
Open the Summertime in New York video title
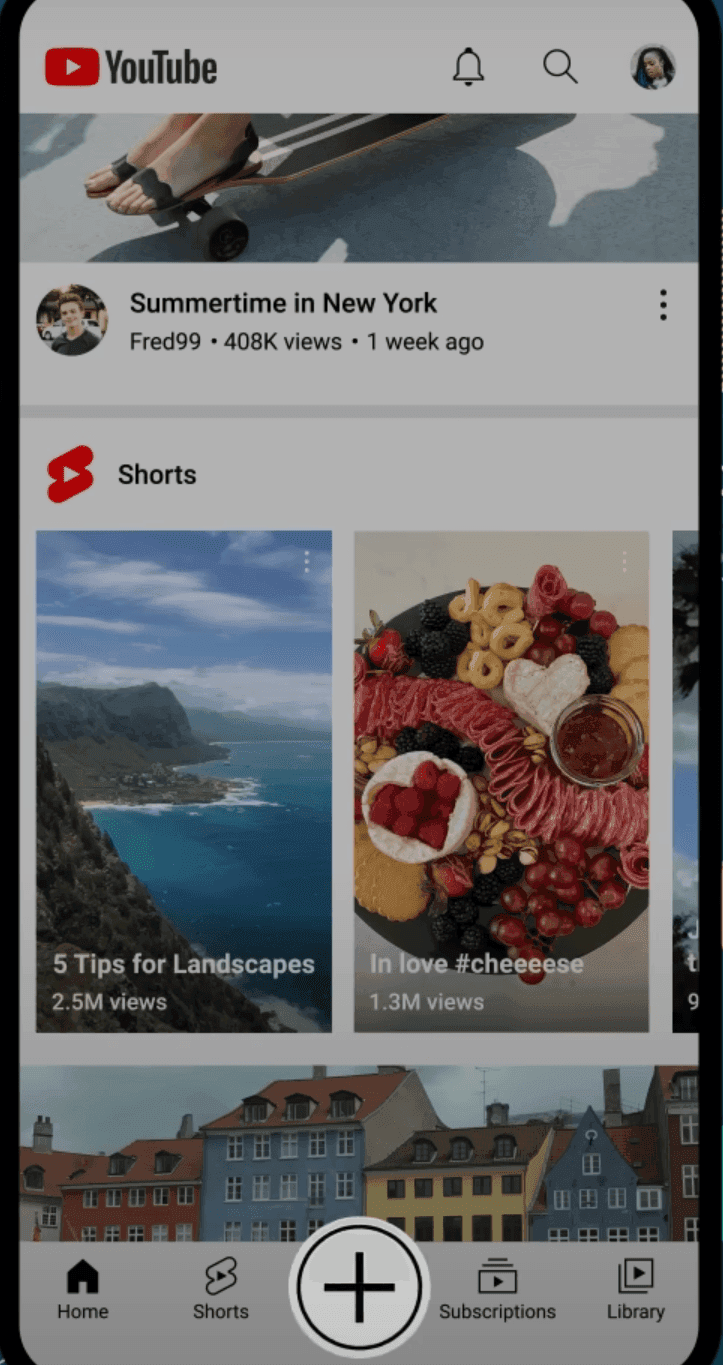pyautogui.click(x=283, y=303)
